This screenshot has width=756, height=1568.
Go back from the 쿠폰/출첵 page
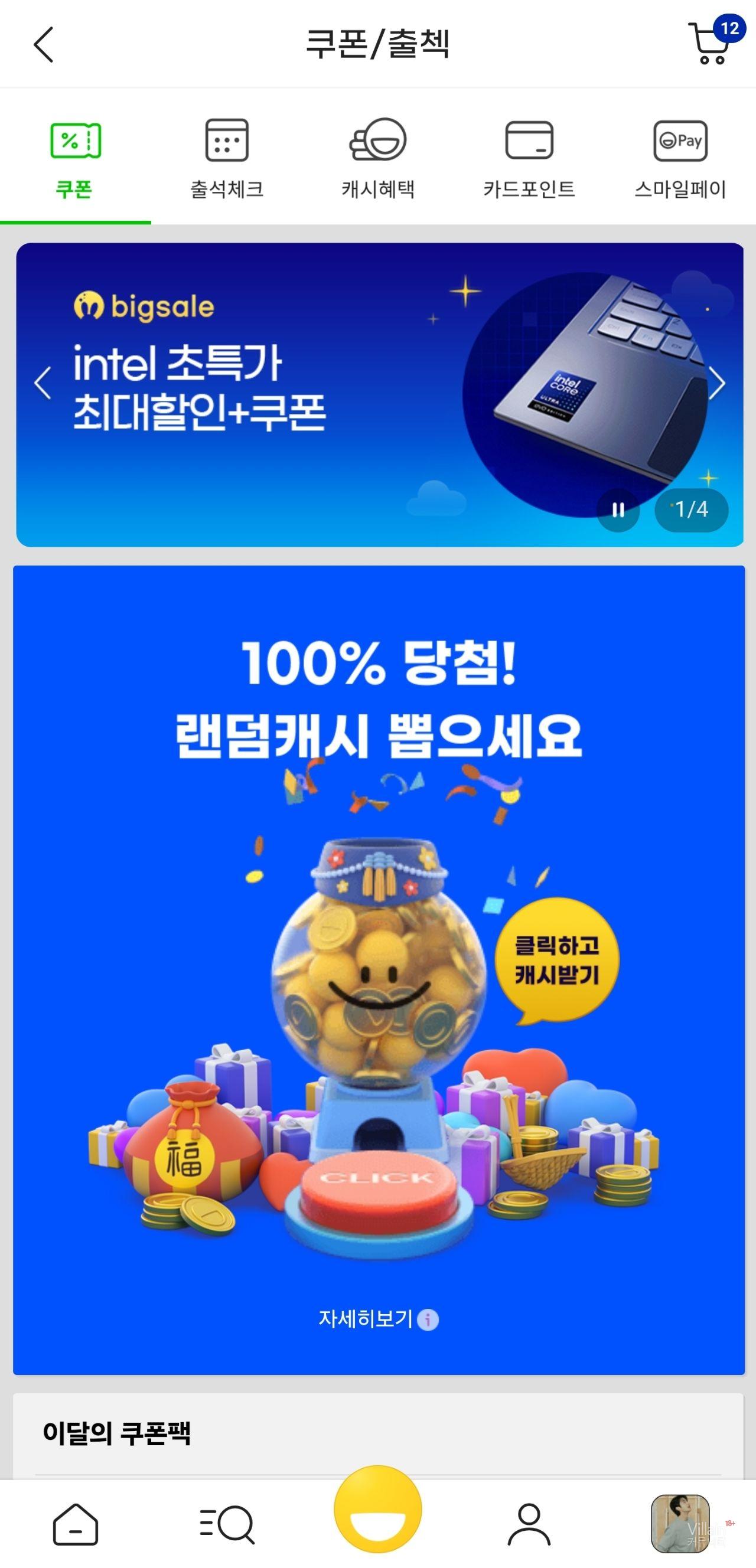43,44
